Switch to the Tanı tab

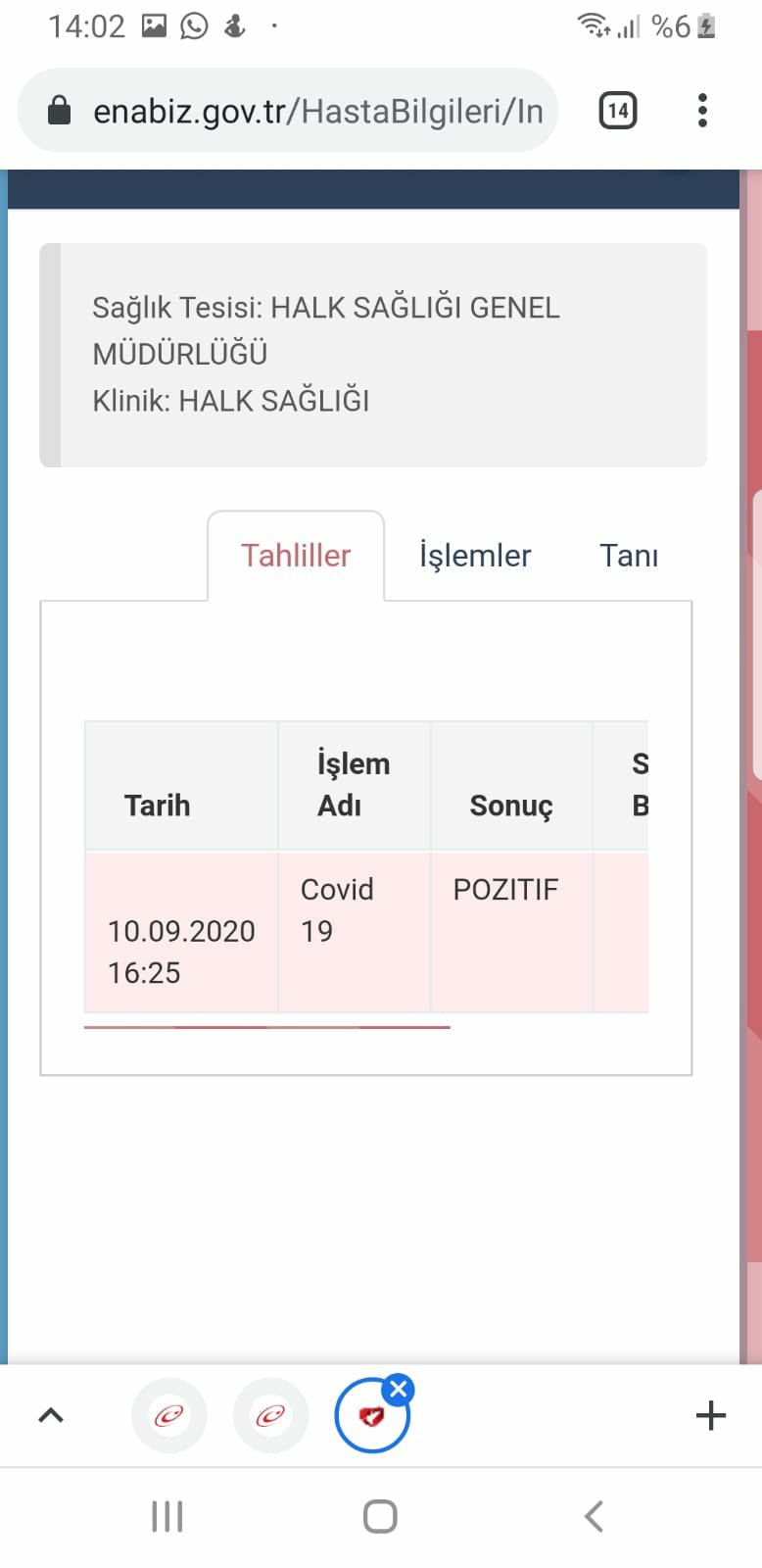[629, 556]
